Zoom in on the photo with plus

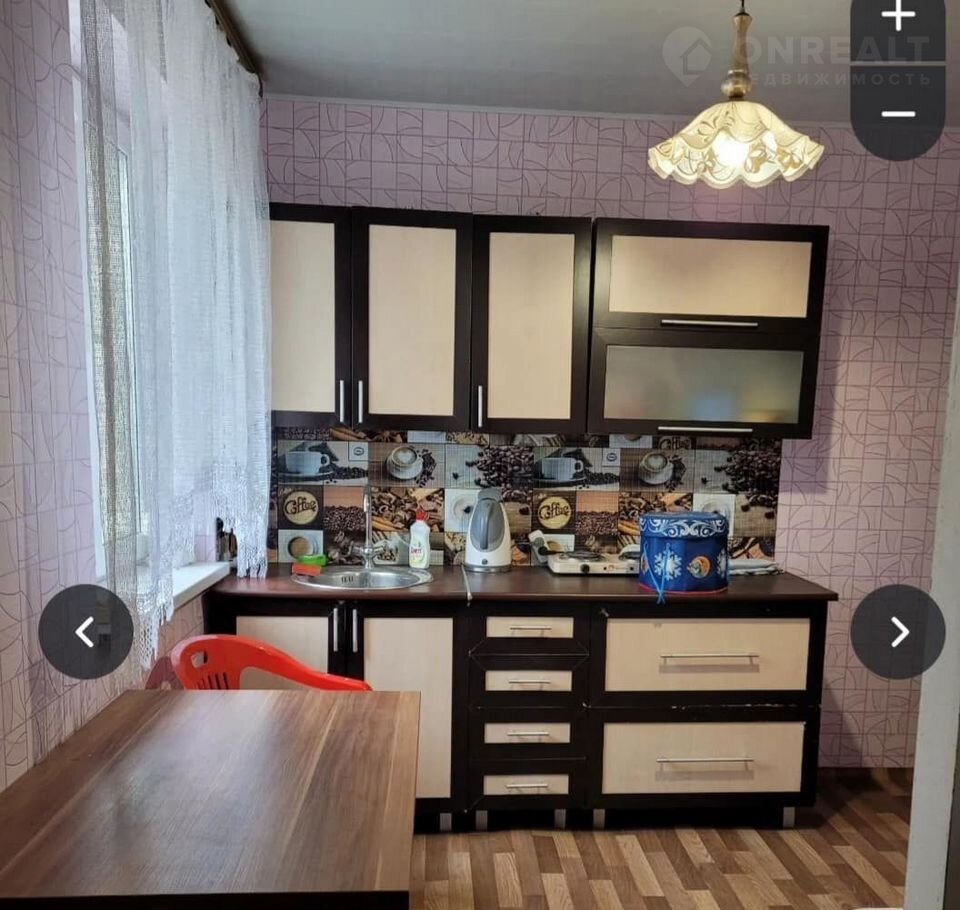(x=898, y=18)
